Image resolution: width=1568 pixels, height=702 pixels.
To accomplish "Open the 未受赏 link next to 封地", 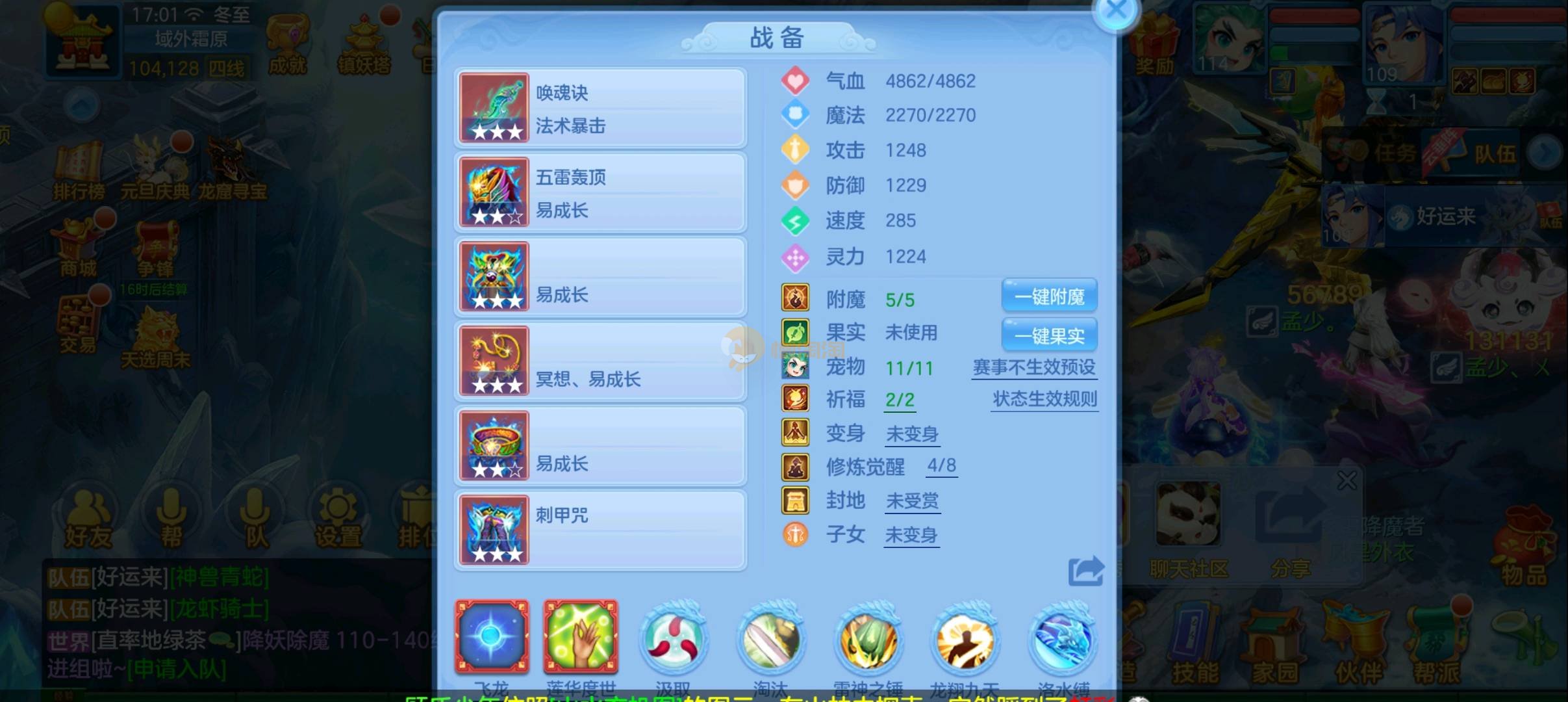I will point(912,500).
